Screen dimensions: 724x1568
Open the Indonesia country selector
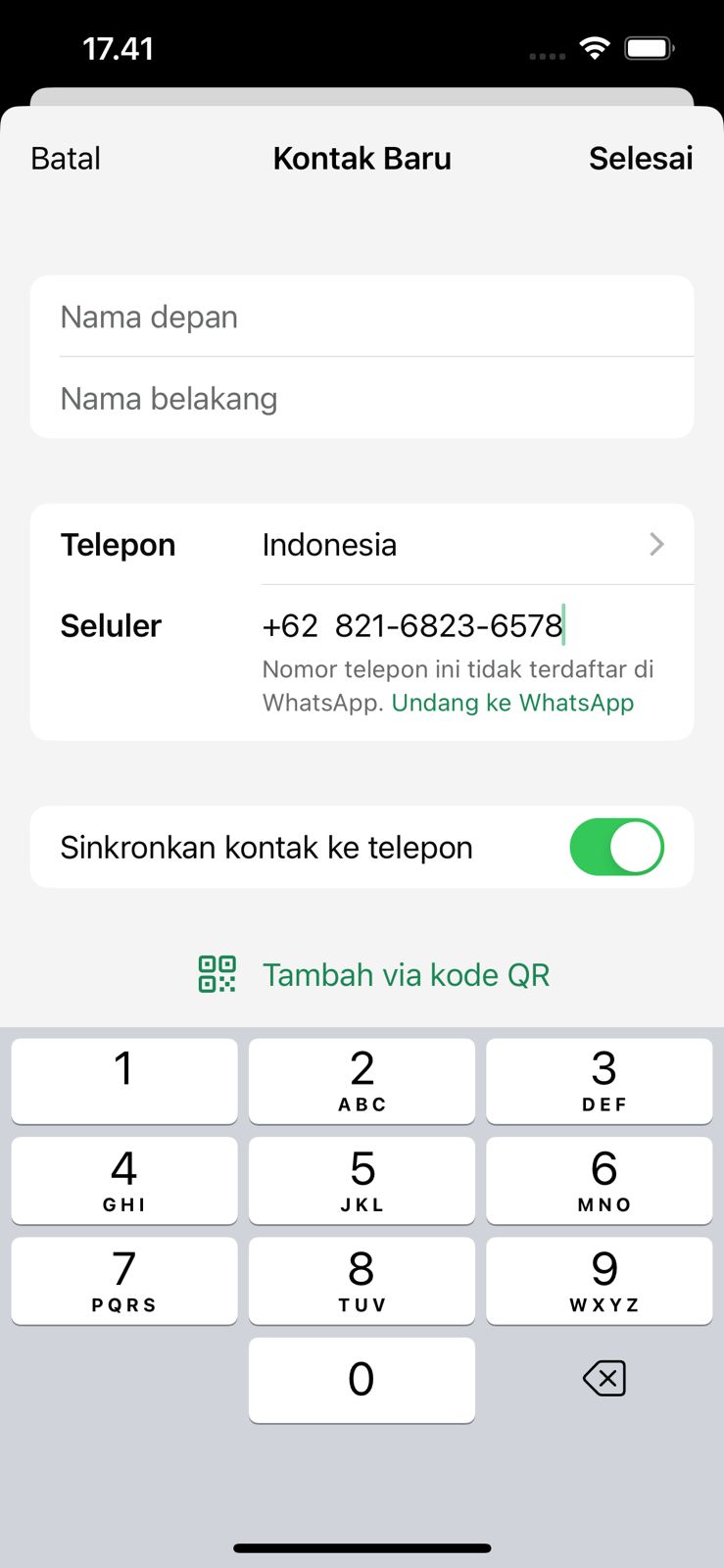[x=460, y=545]
